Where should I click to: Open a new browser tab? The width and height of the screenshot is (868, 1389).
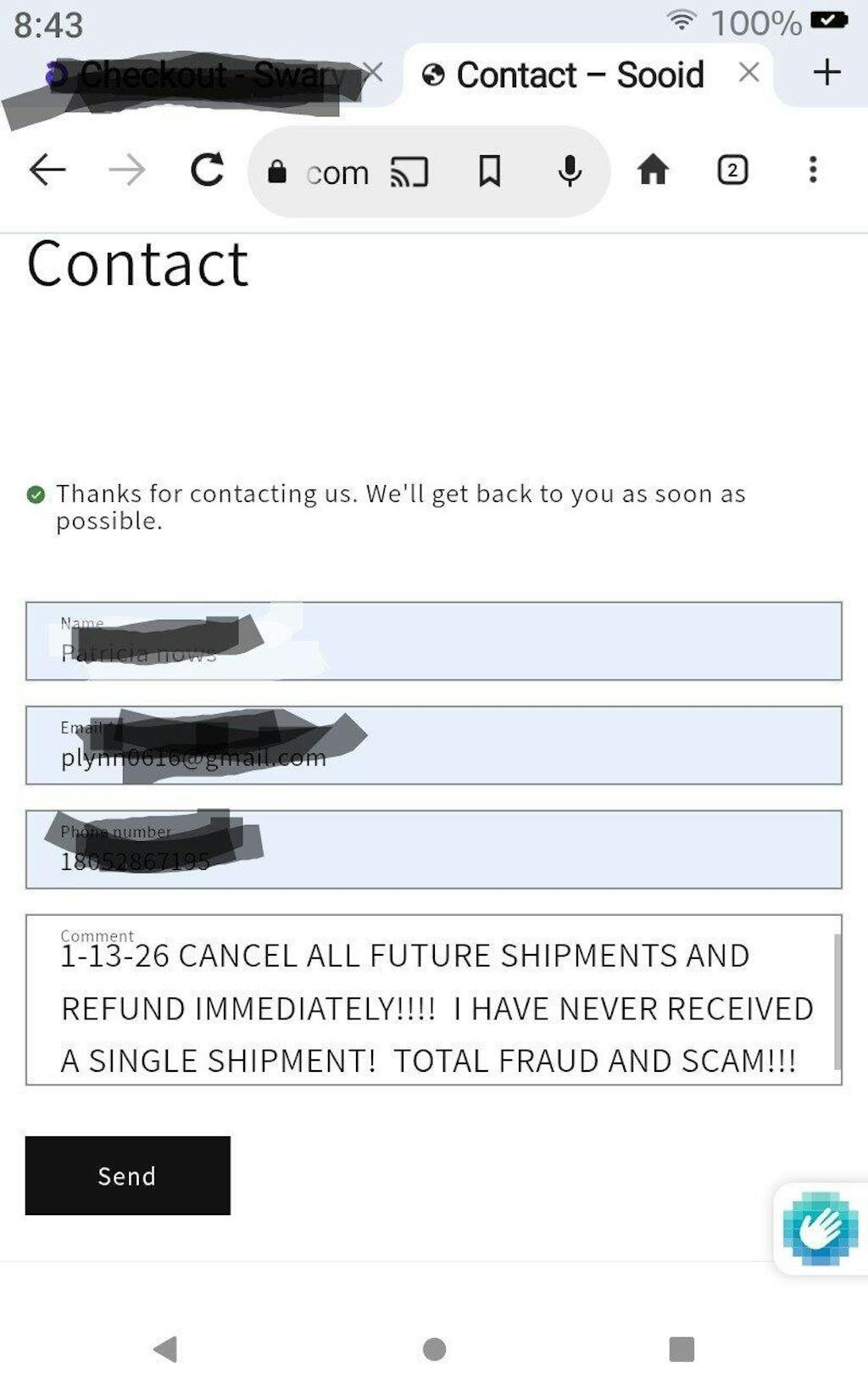(826, 73)
